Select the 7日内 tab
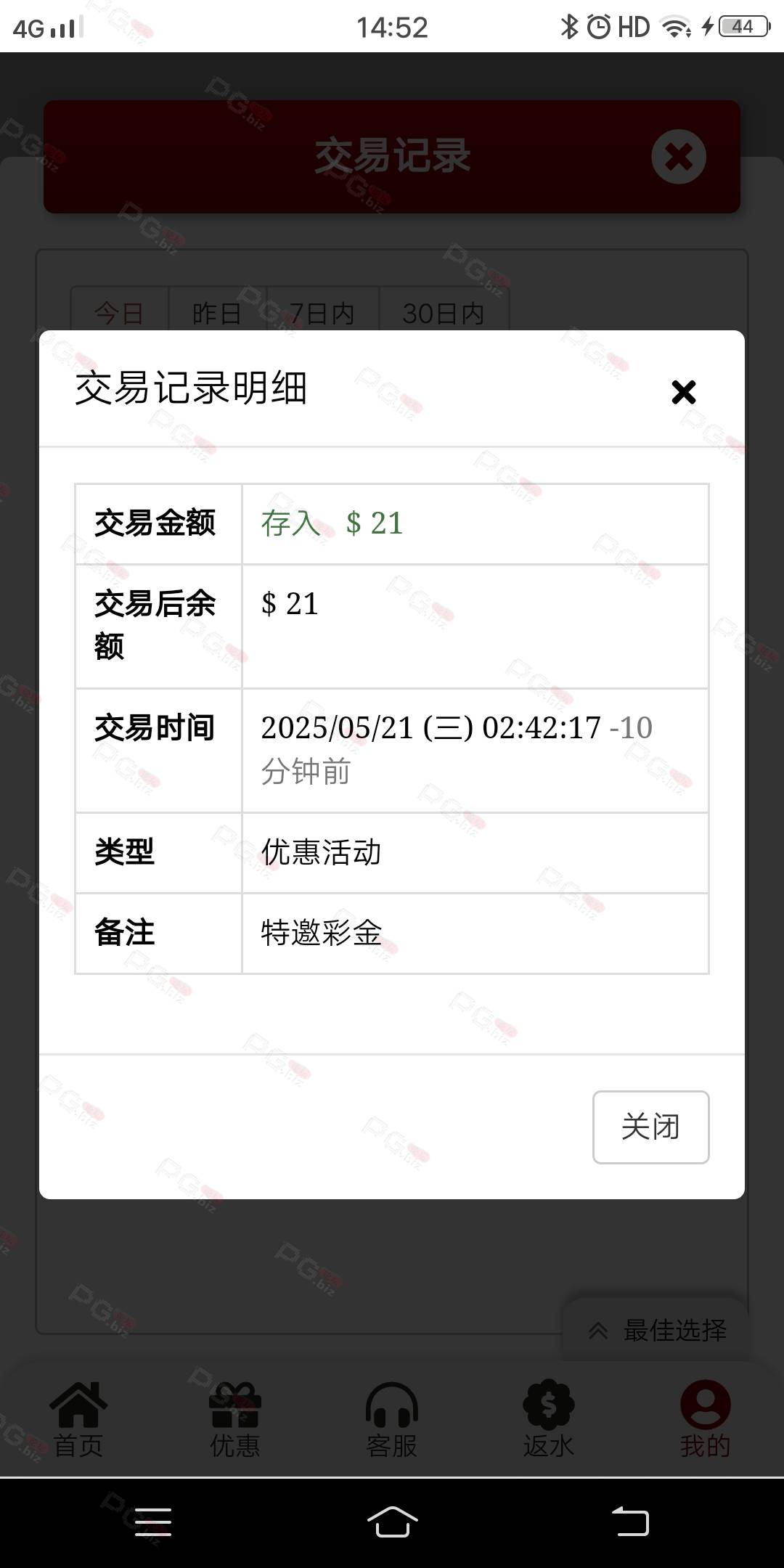This screenshot has height=1568, width=784. [x=322, y=313]
